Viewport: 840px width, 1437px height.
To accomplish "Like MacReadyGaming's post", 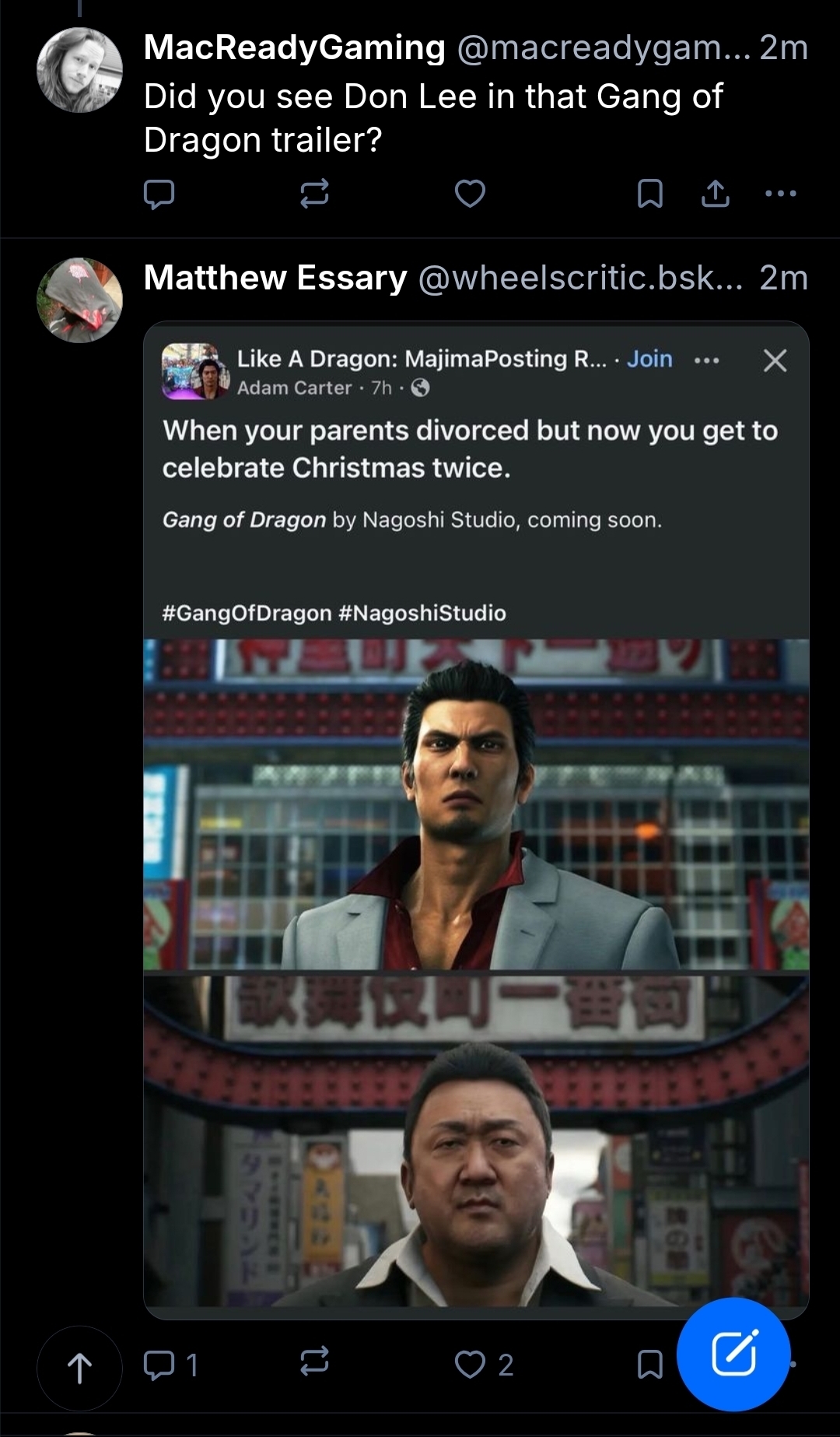I will 470,194.
